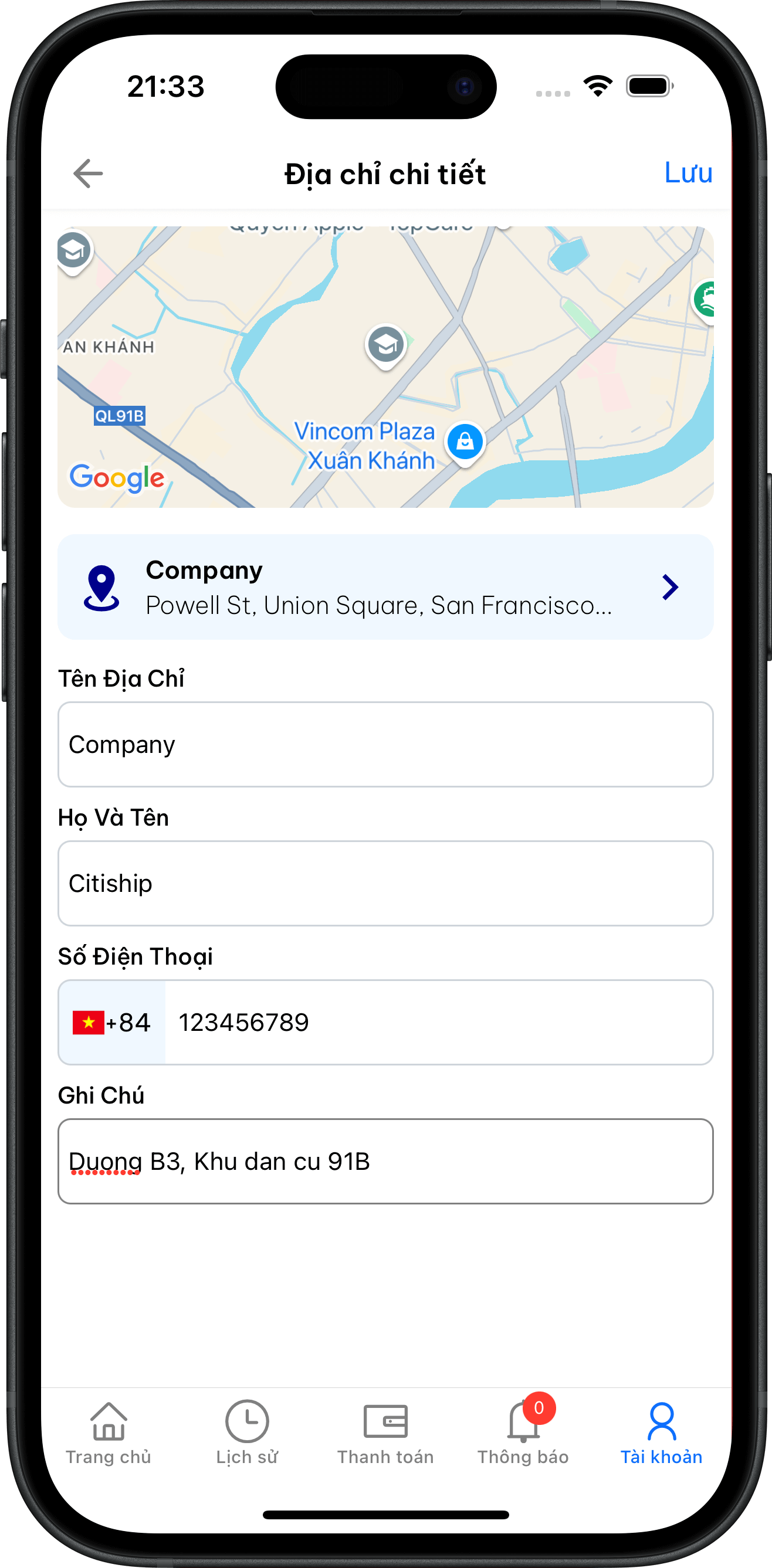Image resolution: width=772 pixels, height=1568 pixels.
Task: Open the Thanh toán tab
Action: click(x=385, y=1433)
